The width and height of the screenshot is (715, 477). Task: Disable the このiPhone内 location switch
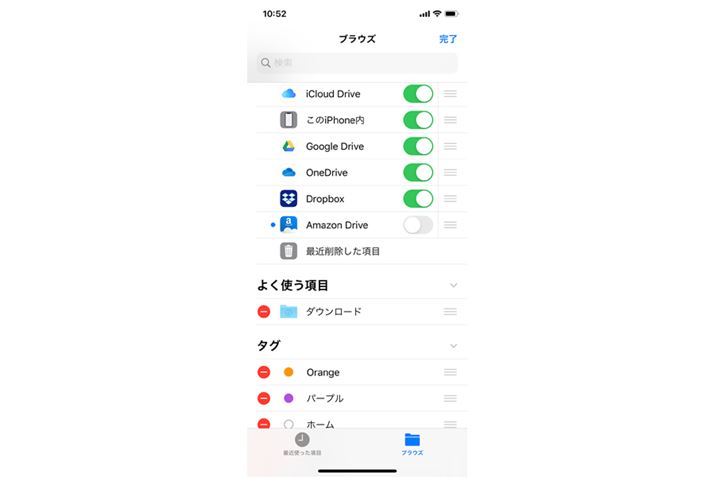click(x=418, y=120)
